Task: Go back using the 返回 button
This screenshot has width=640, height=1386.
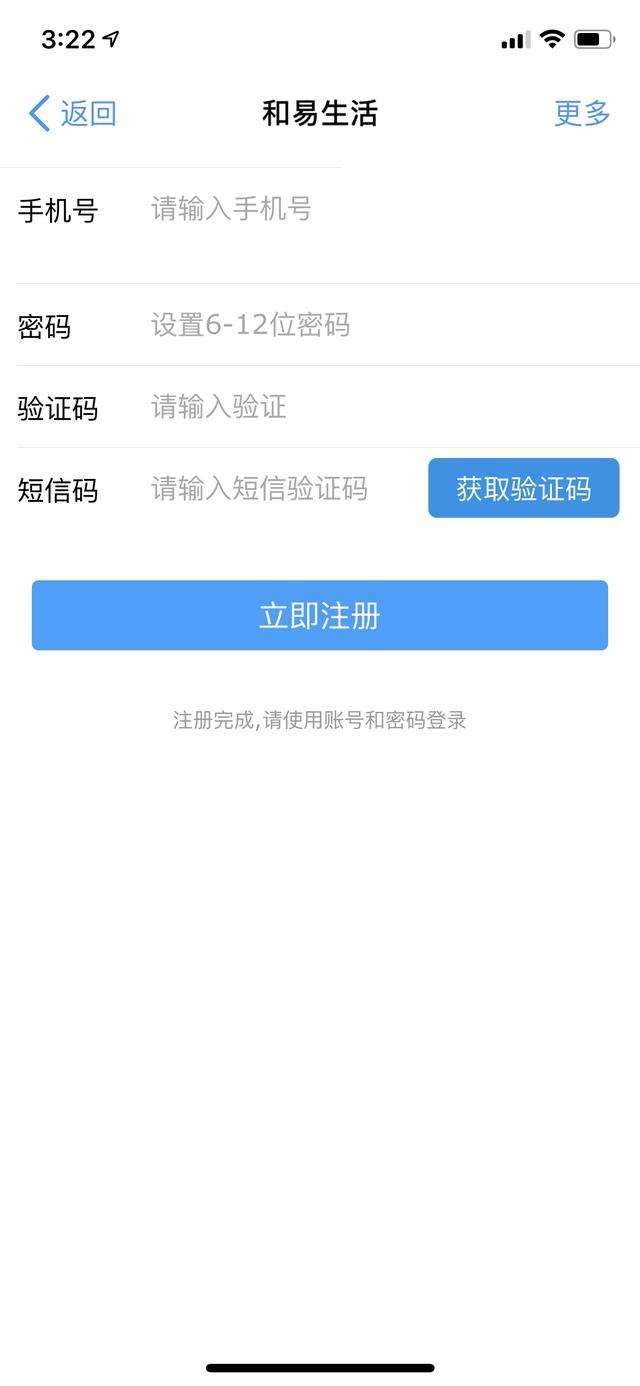Action: coord(73,114)
